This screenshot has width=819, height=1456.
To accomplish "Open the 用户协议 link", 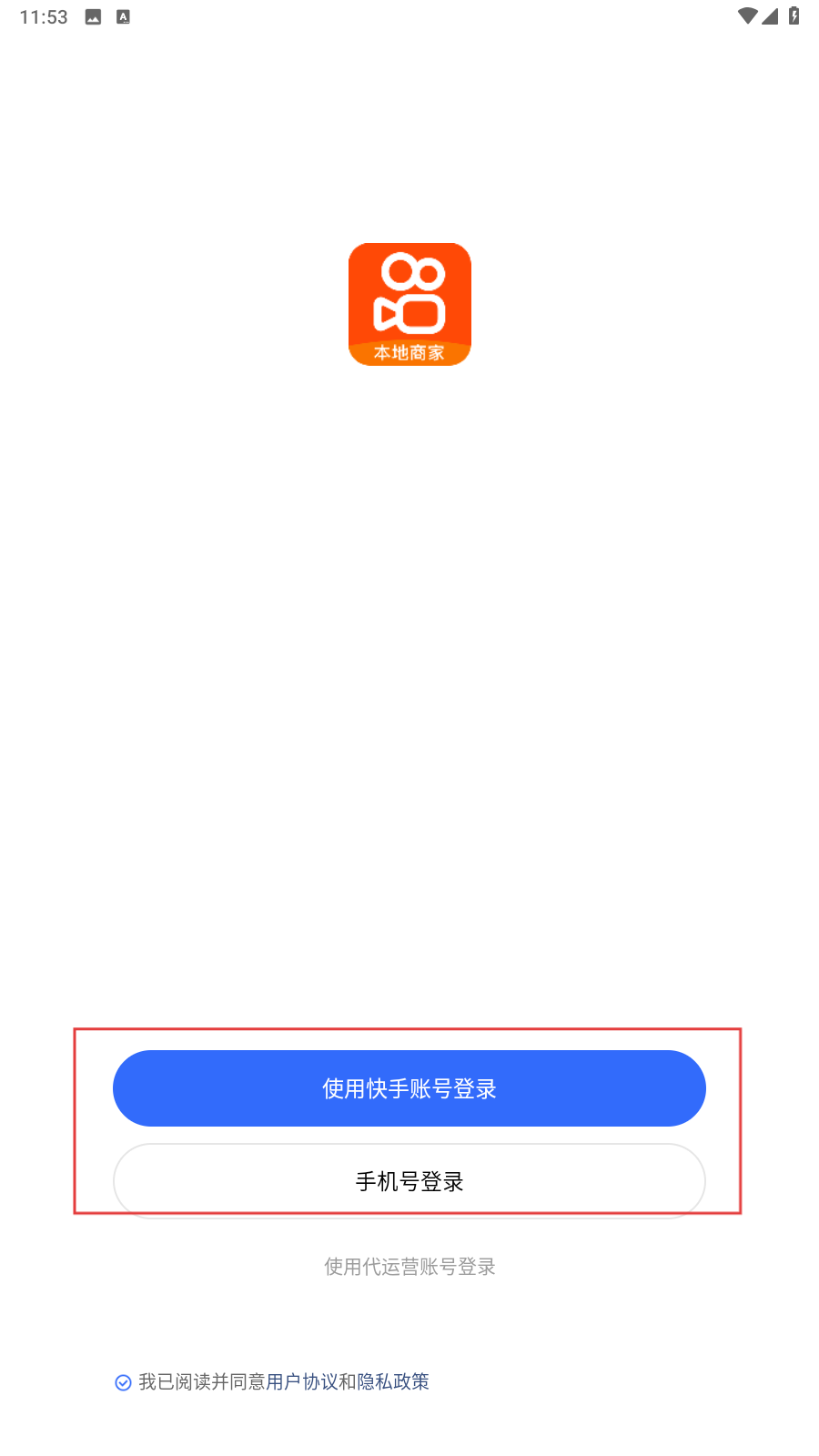I will [x=302, y=1382].
